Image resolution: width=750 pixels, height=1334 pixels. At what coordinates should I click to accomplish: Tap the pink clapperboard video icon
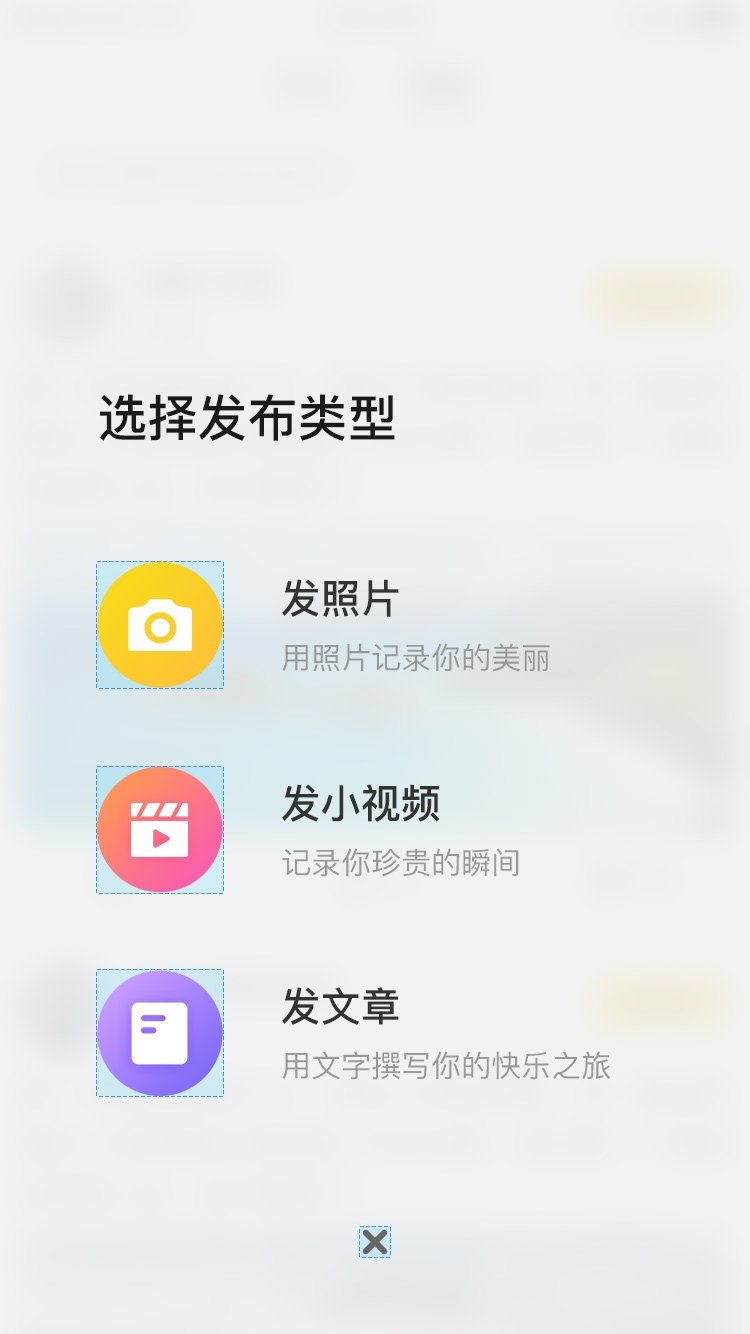click(160, 830)
